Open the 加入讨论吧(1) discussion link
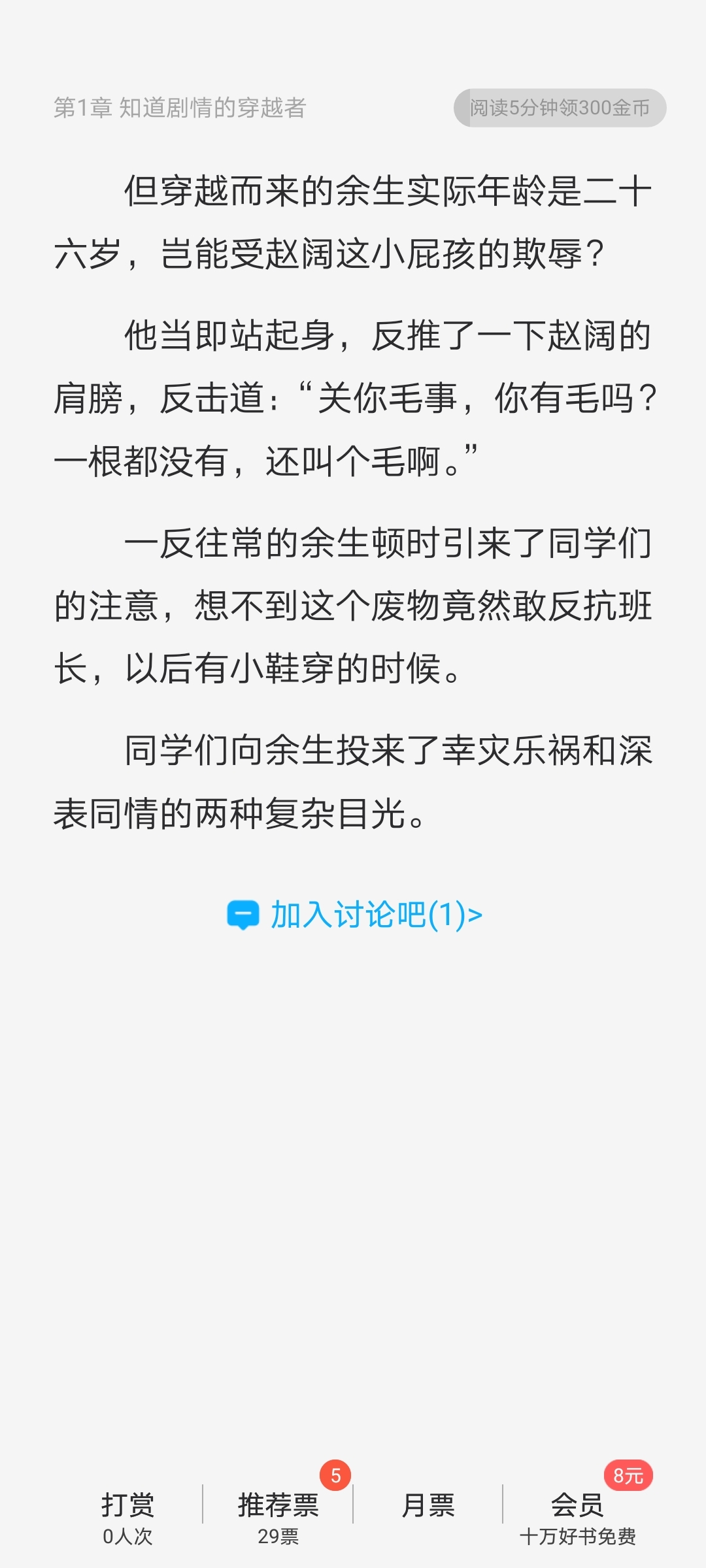706x1568 pixels. pos(355,915)
